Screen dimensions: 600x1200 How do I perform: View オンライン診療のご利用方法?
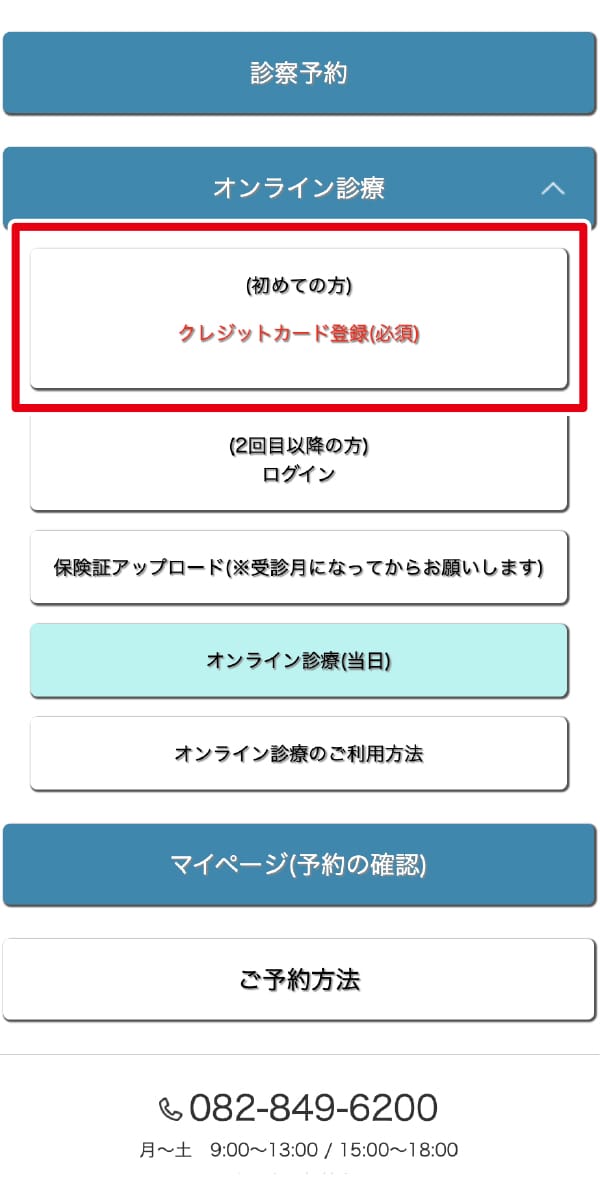coord(299,754)
